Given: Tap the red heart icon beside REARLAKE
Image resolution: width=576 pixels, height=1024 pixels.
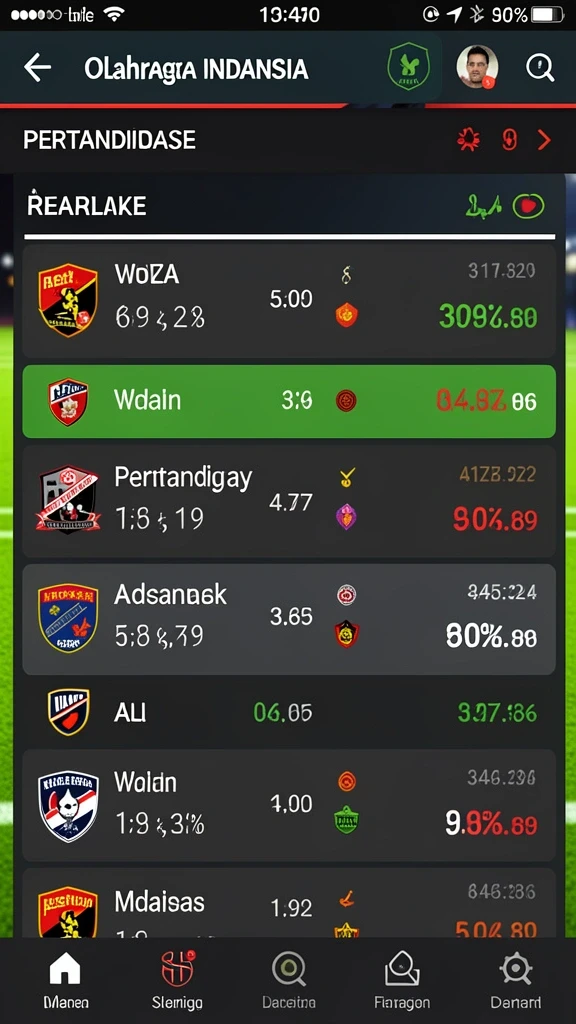Looking at the screenshot, I should [528, 207].
